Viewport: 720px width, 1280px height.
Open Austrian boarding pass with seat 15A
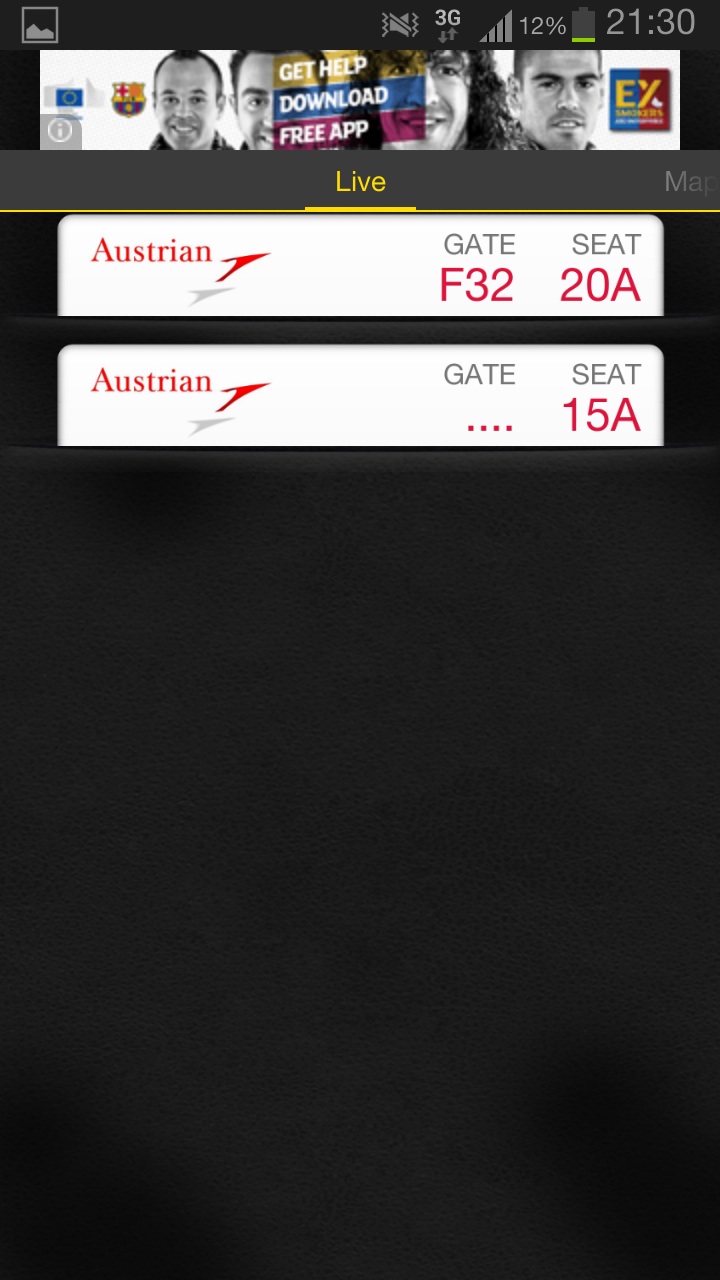point(360,396)
